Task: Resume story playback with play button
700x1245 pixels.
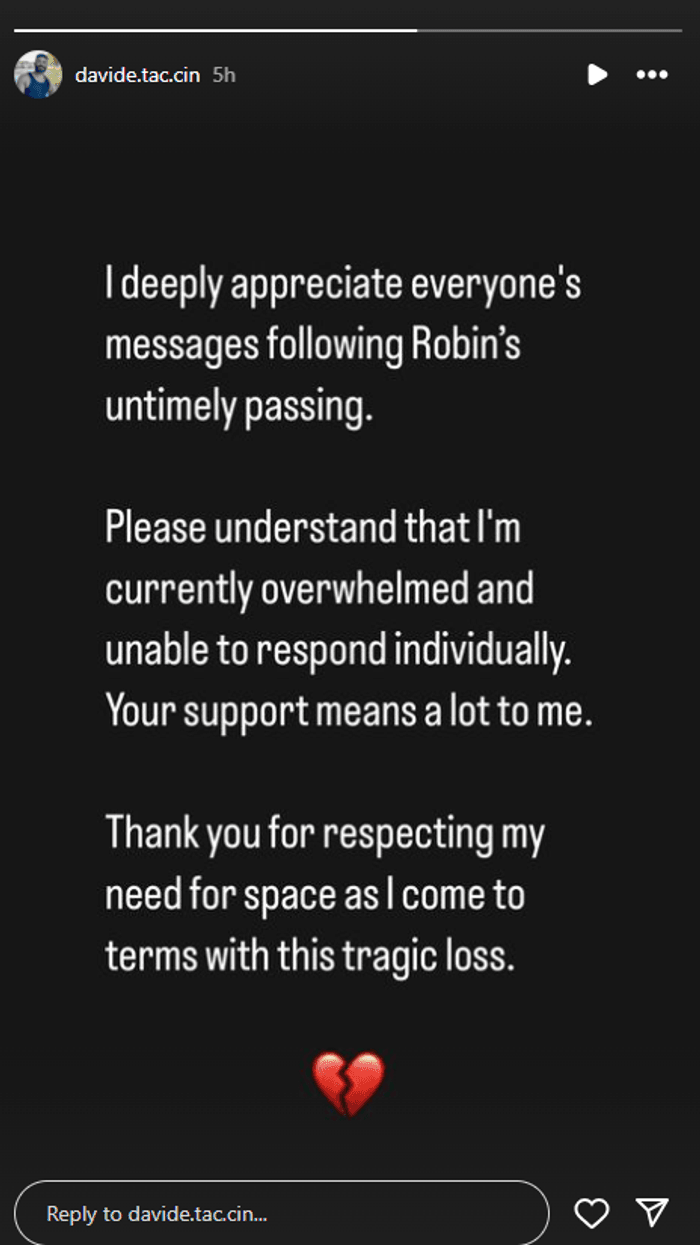Action: click(597, 75)
